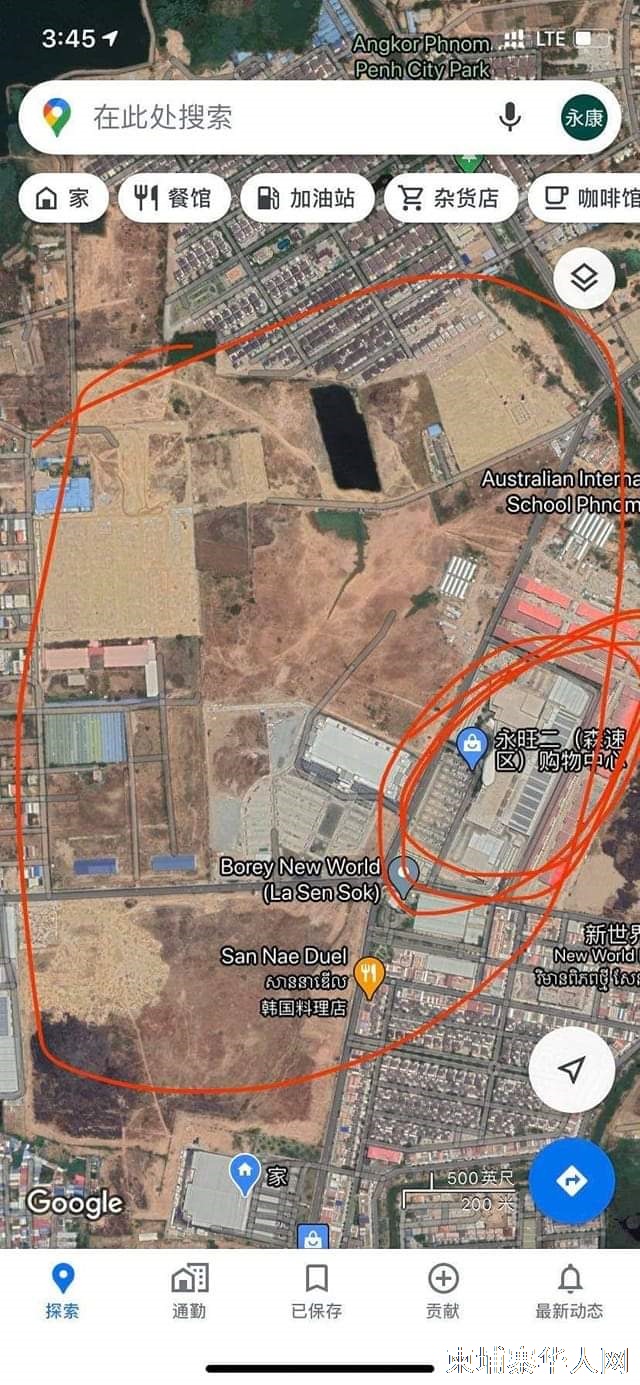Switch to the 已保存 tab
Image resolution: width=640 pixels, height=1385 pixels.
(317, 1291)
